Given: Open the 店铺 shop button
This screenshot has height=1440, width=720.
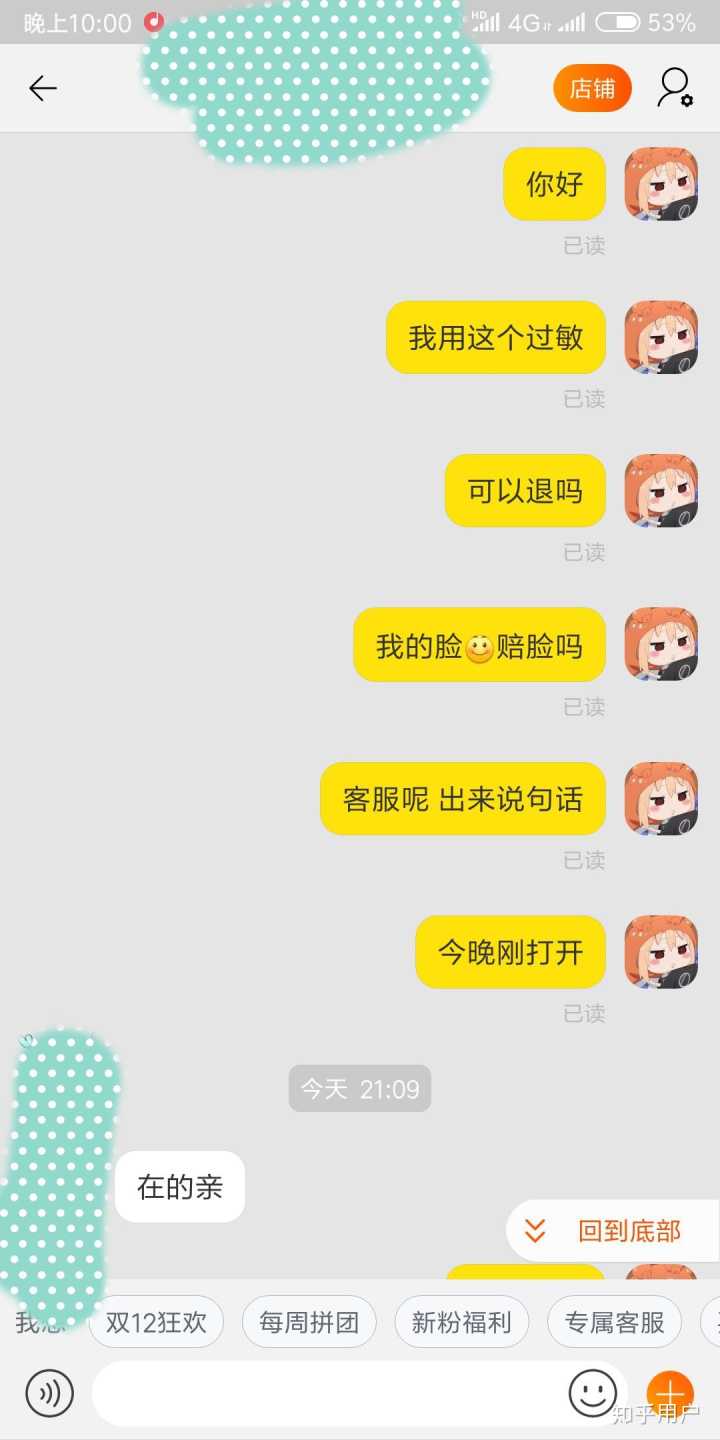Looking at the screenshot, I should 592,89.
